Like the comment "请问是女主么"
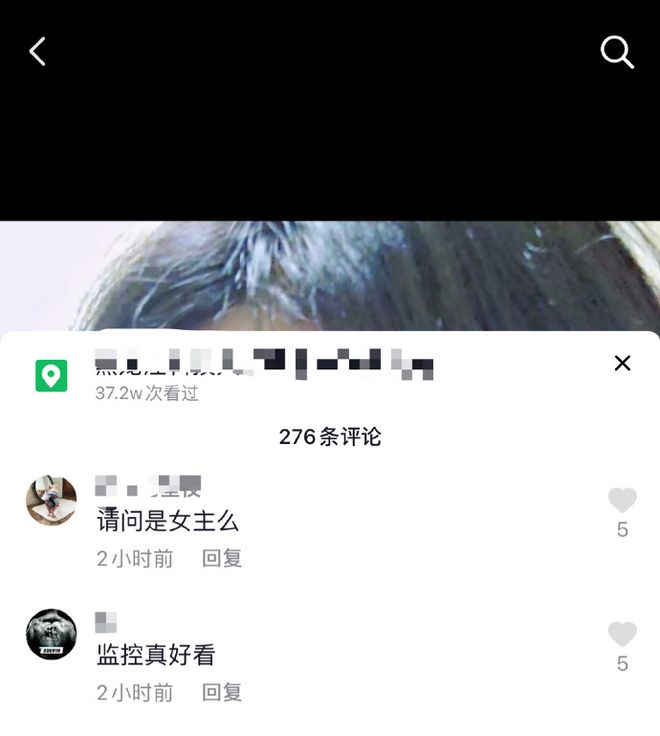Image resolution: width=660 pixels, height=736 pixels. (622, 501)
